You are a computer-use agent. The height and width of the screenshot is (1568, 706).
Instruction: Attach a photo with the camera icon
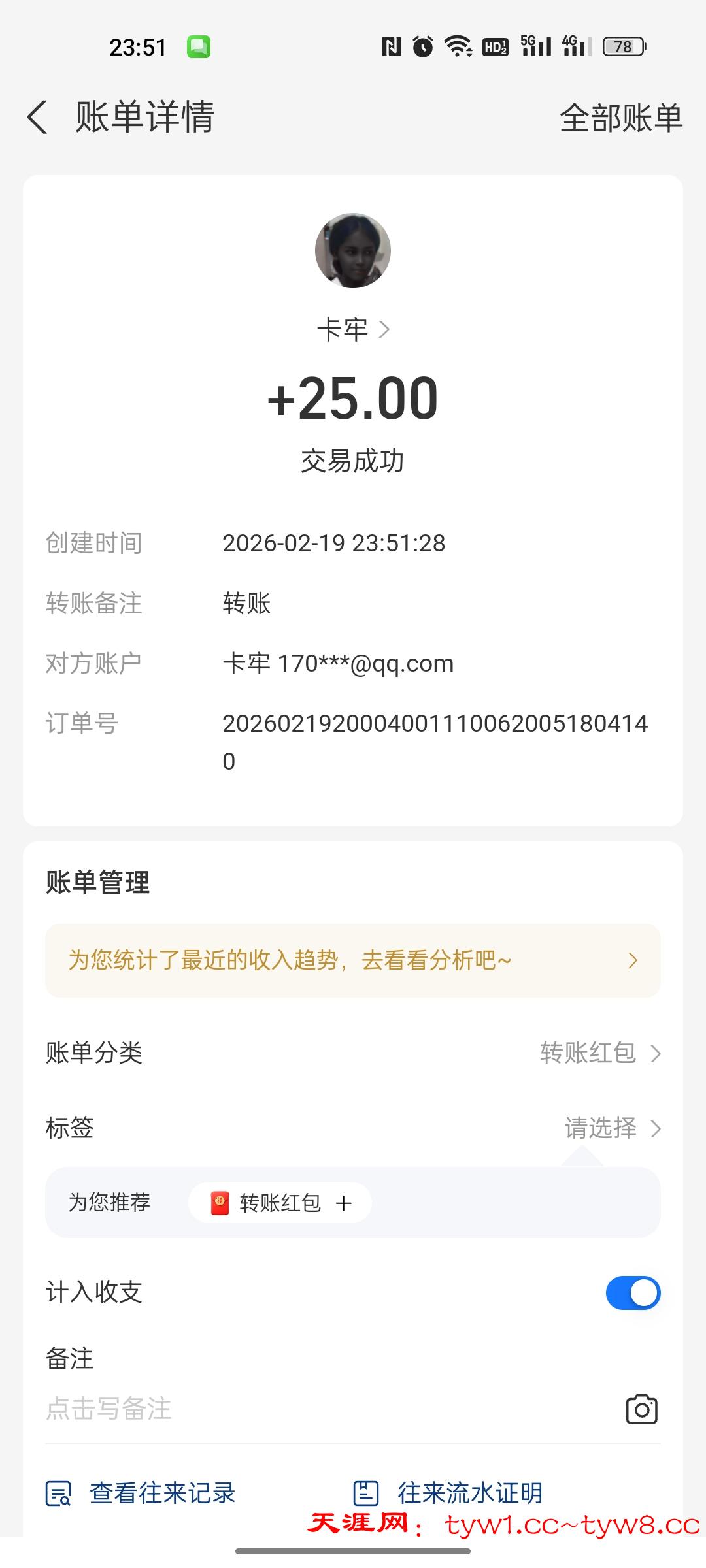tap(641, 1409)
